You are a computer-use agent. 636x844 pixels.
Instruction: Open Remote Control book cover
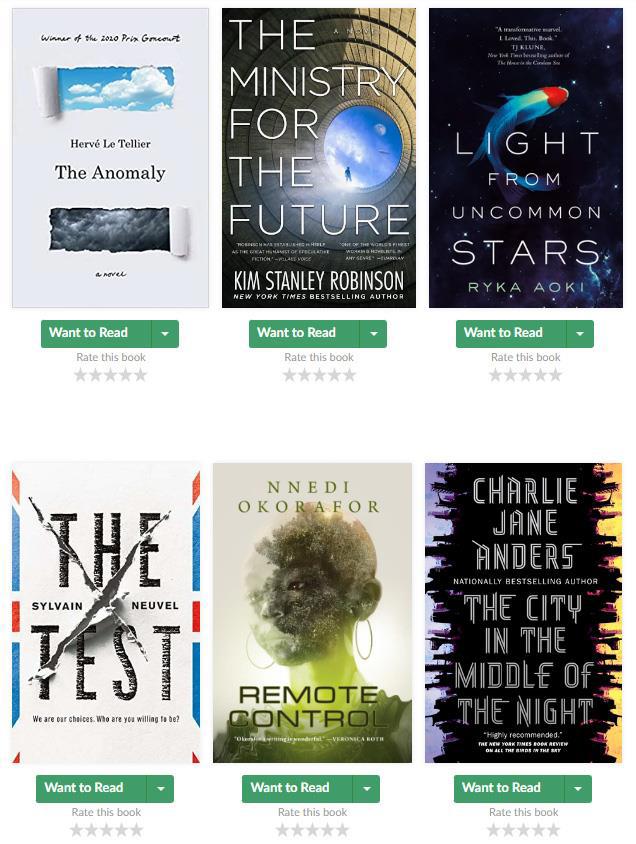(312, 612)
